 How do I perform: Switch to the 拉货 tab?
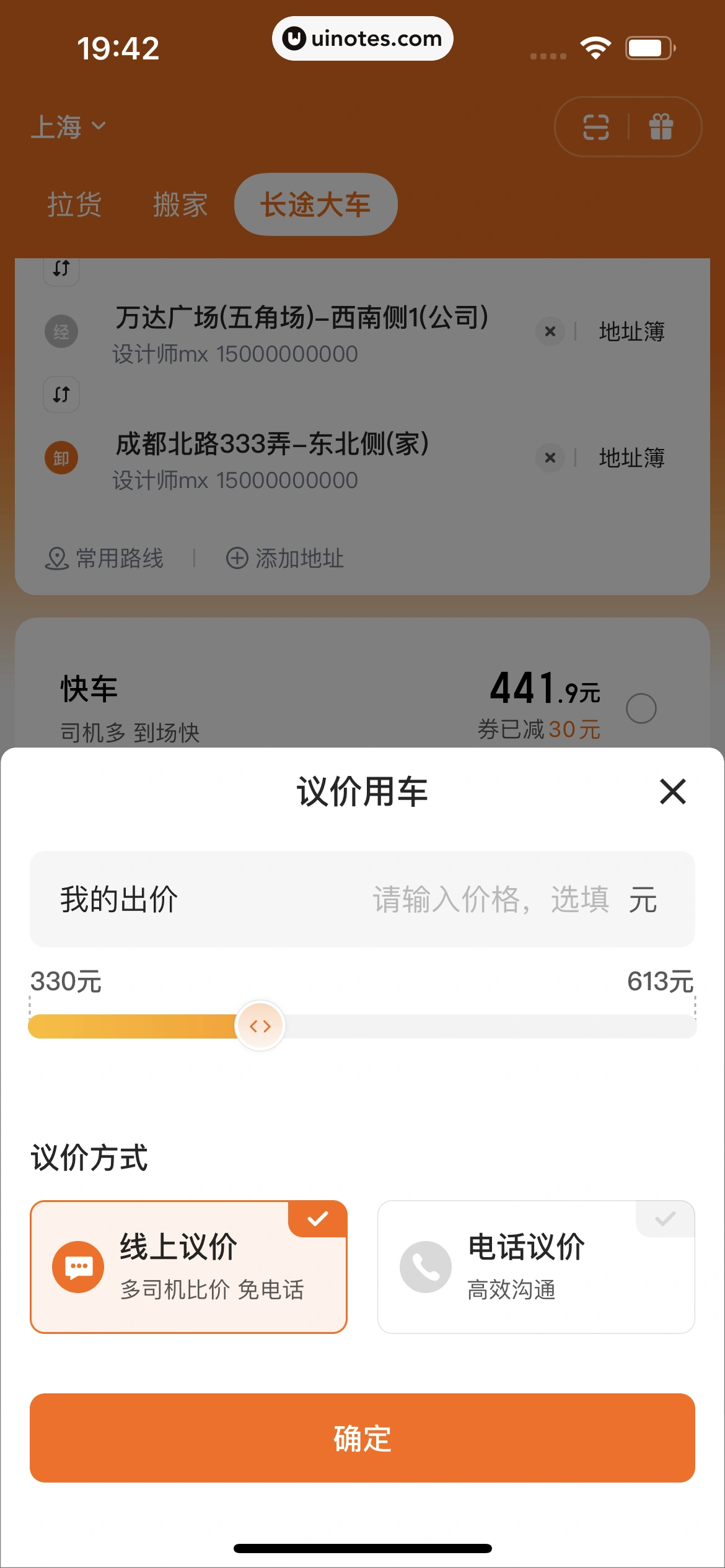pos(74,204)
